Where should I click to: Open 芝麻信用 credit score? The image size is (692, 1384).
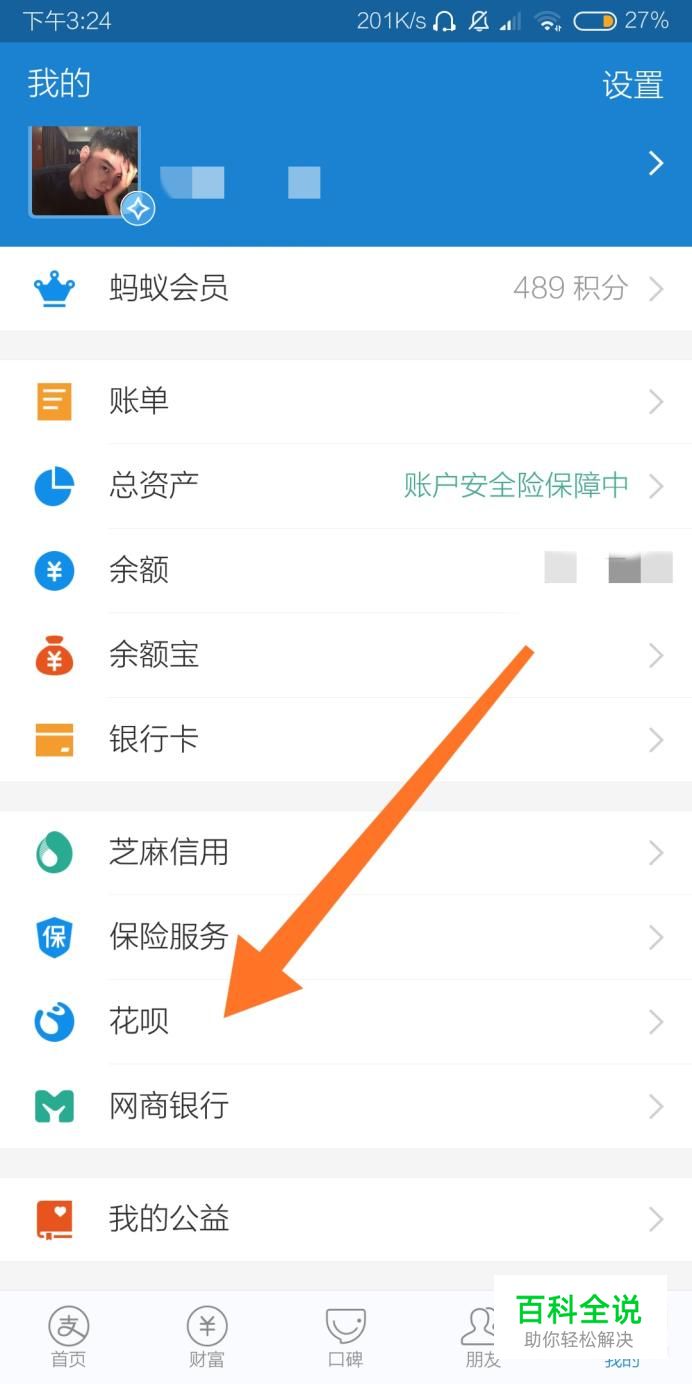(x=346, y=853)
